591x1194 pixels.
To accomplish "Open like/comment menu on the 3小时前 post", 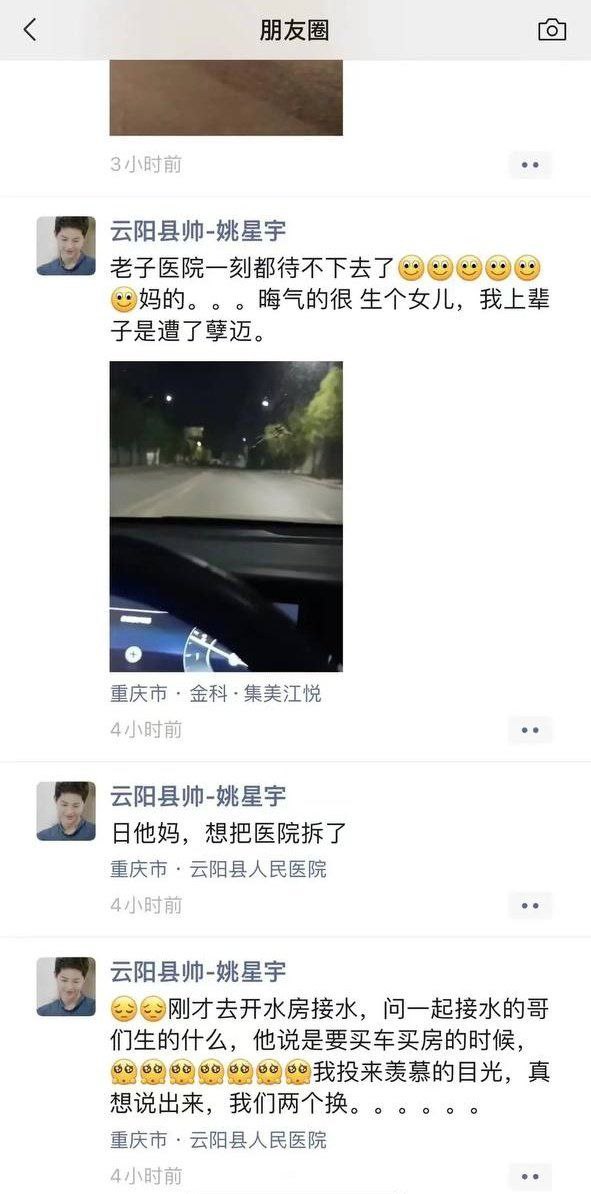I will pyautogui.click(x=530, y=164).
